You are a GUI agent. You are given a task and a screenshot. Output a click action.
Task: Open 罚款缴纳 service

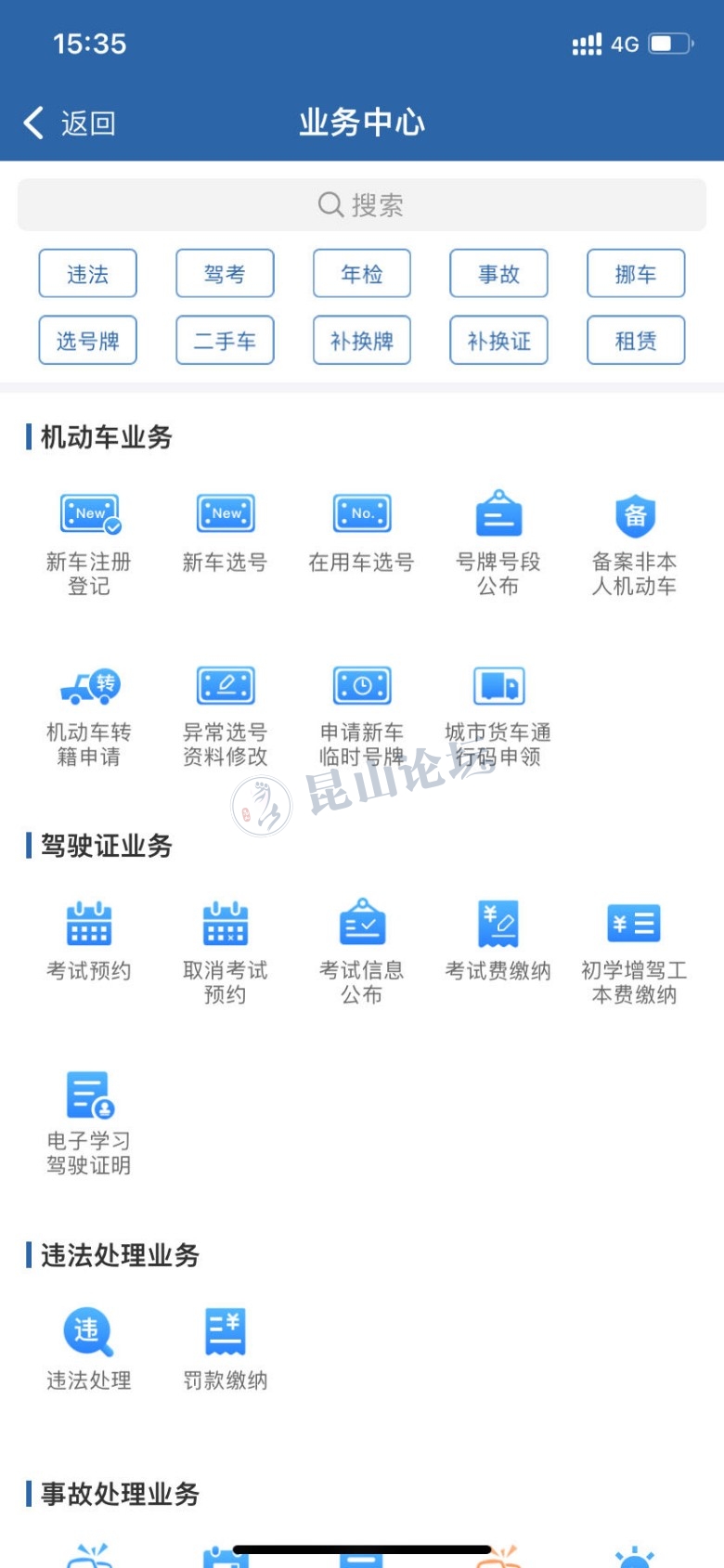click(225, 1348)
